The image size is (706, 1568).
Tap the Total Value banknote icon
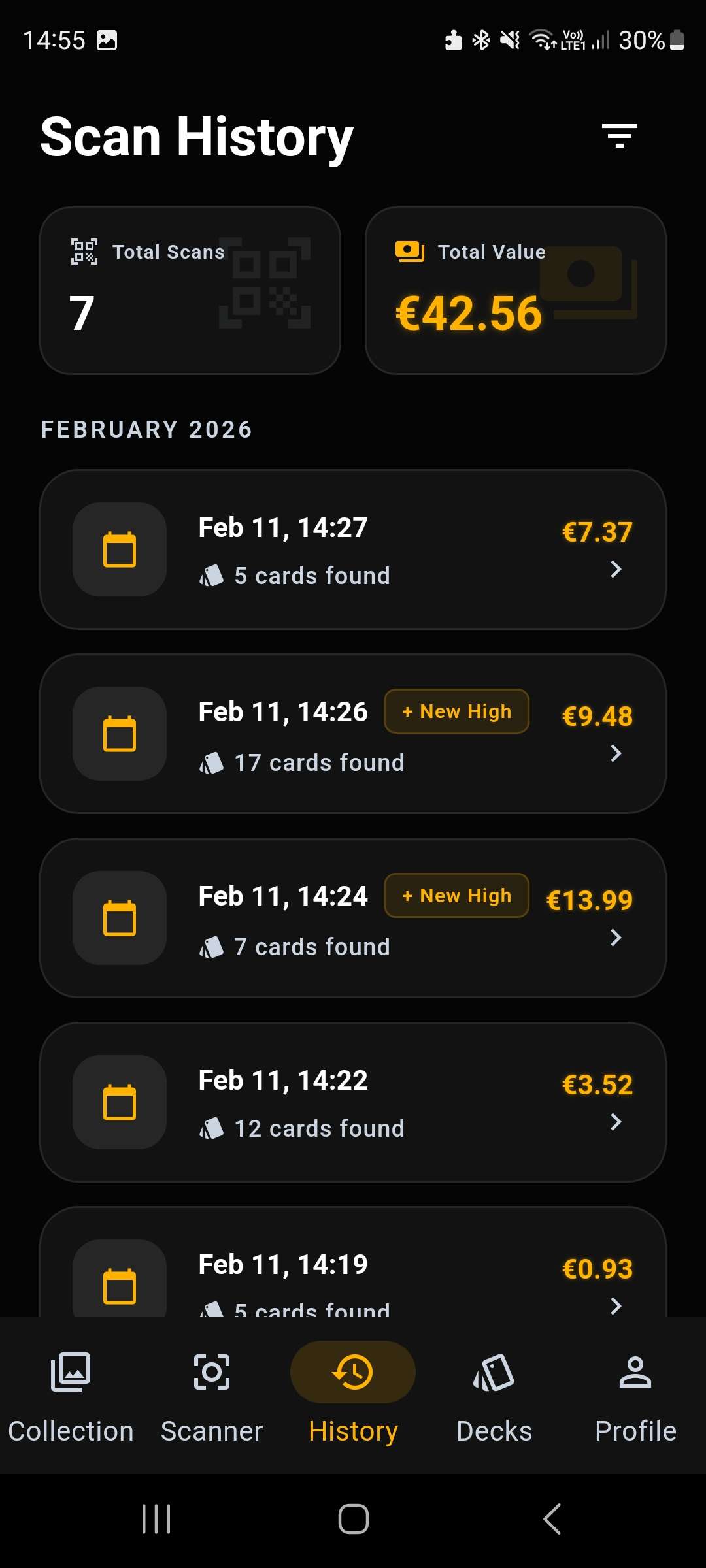409,252
